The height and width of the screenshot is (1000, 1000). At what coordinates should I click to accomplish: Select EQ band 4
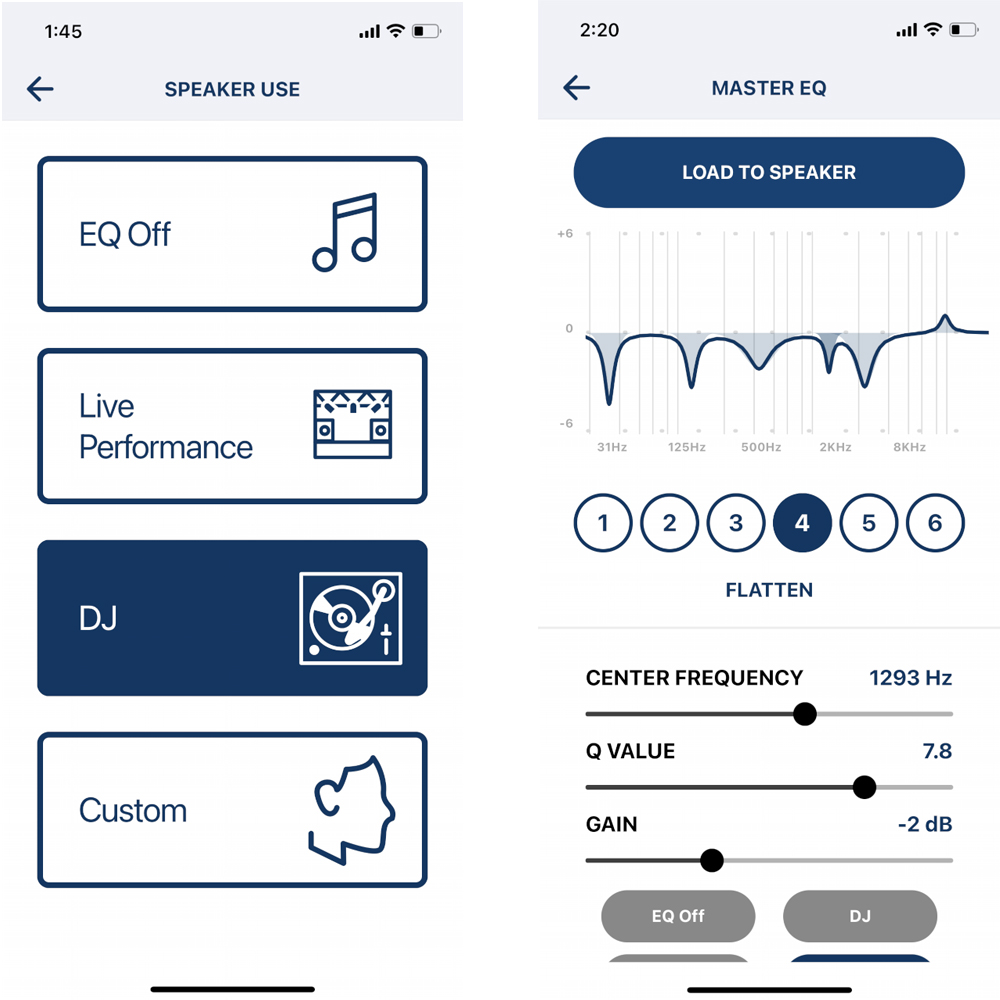coord(802,523)
